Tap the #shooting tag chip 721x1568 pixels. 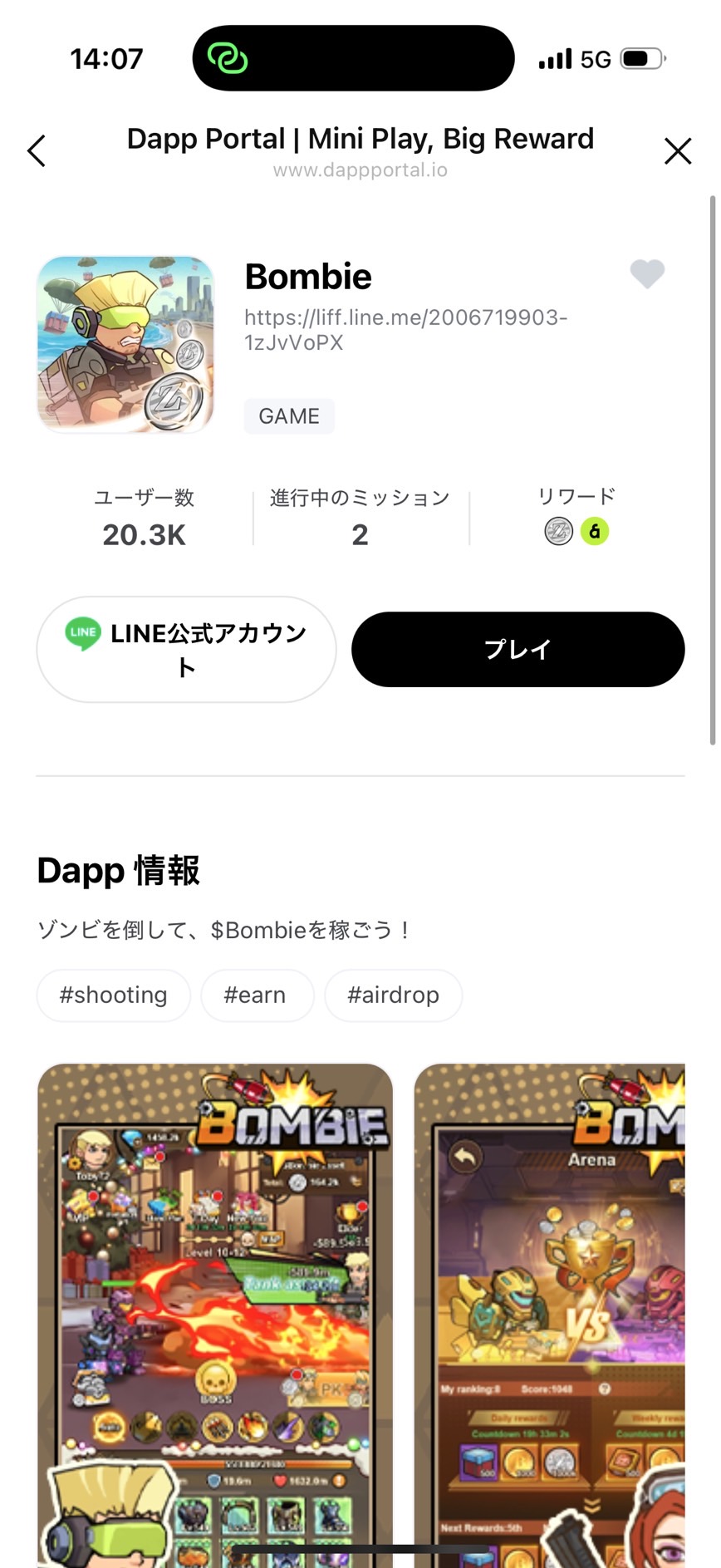pyautogui.click(x=113, y=995)
